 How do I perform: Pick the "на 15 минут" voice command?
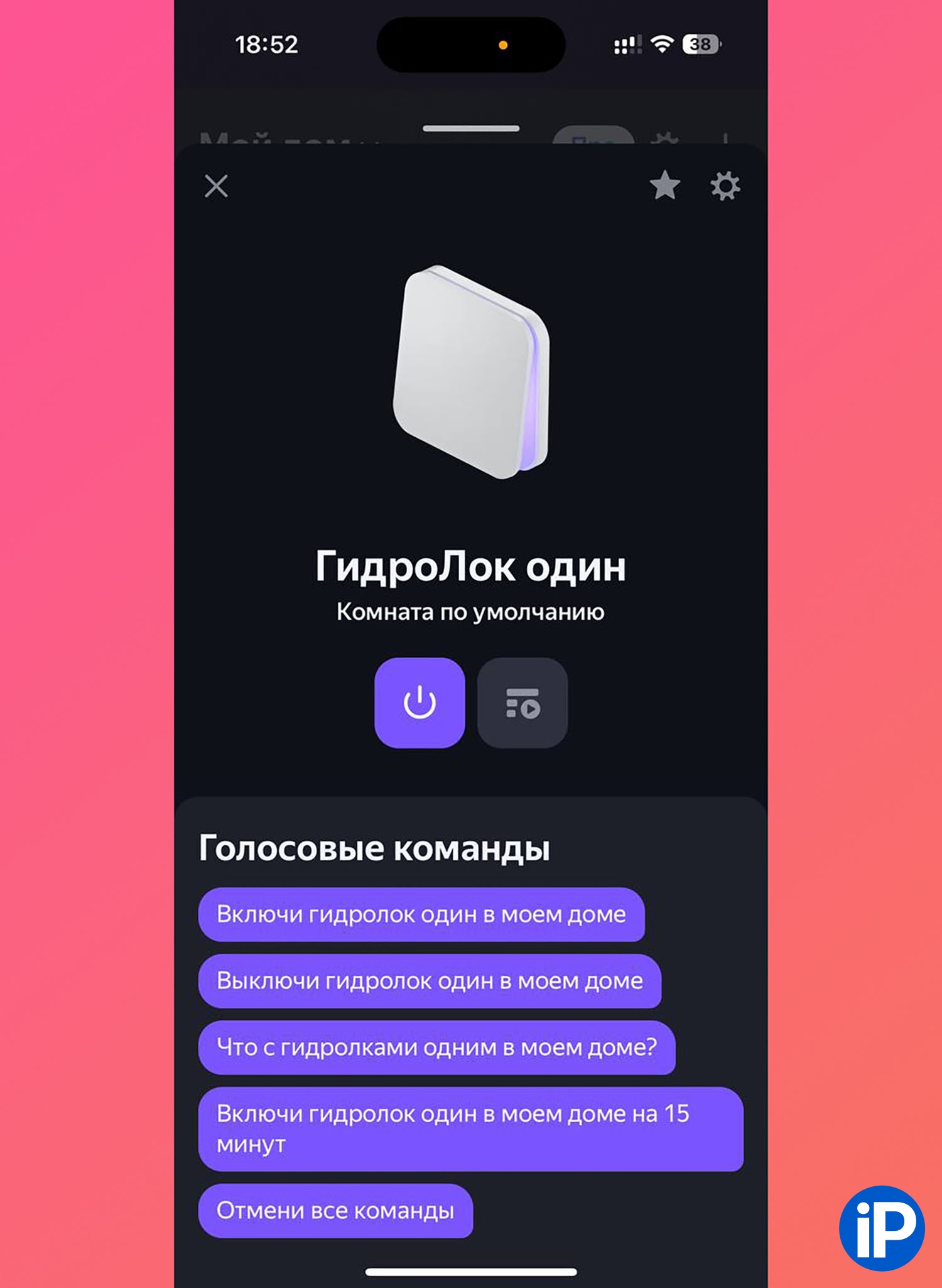coord(471,1129)
